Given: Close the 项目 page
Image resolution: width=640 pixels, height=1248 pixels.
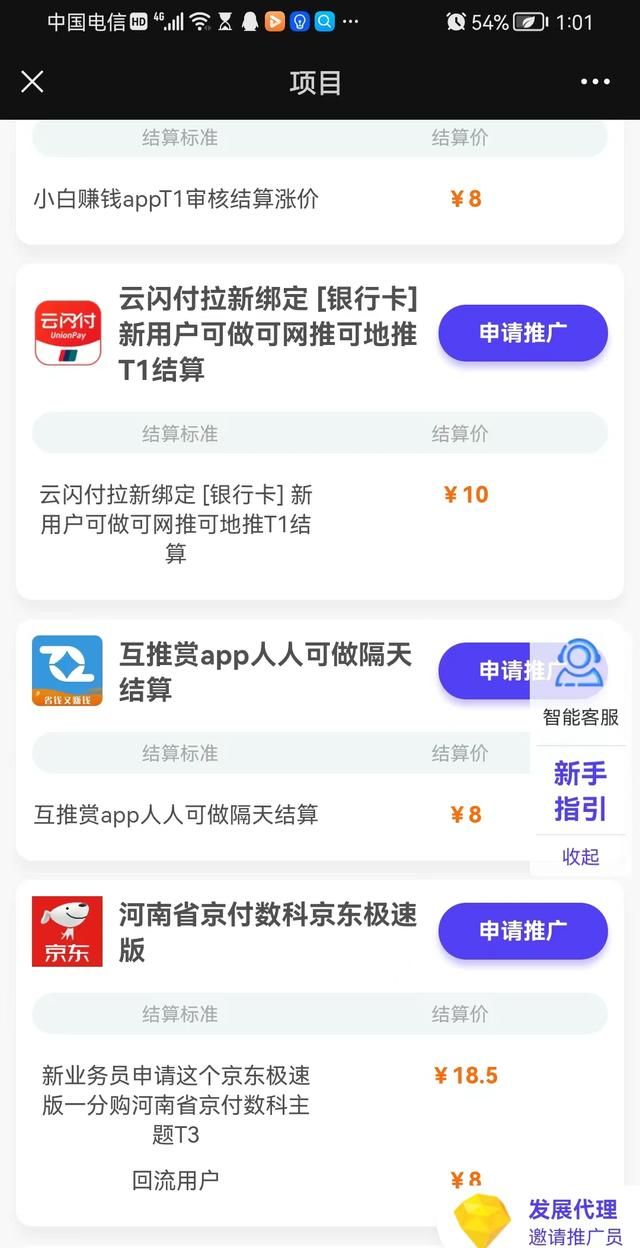Looking at the screenshot, I should 32,82.
